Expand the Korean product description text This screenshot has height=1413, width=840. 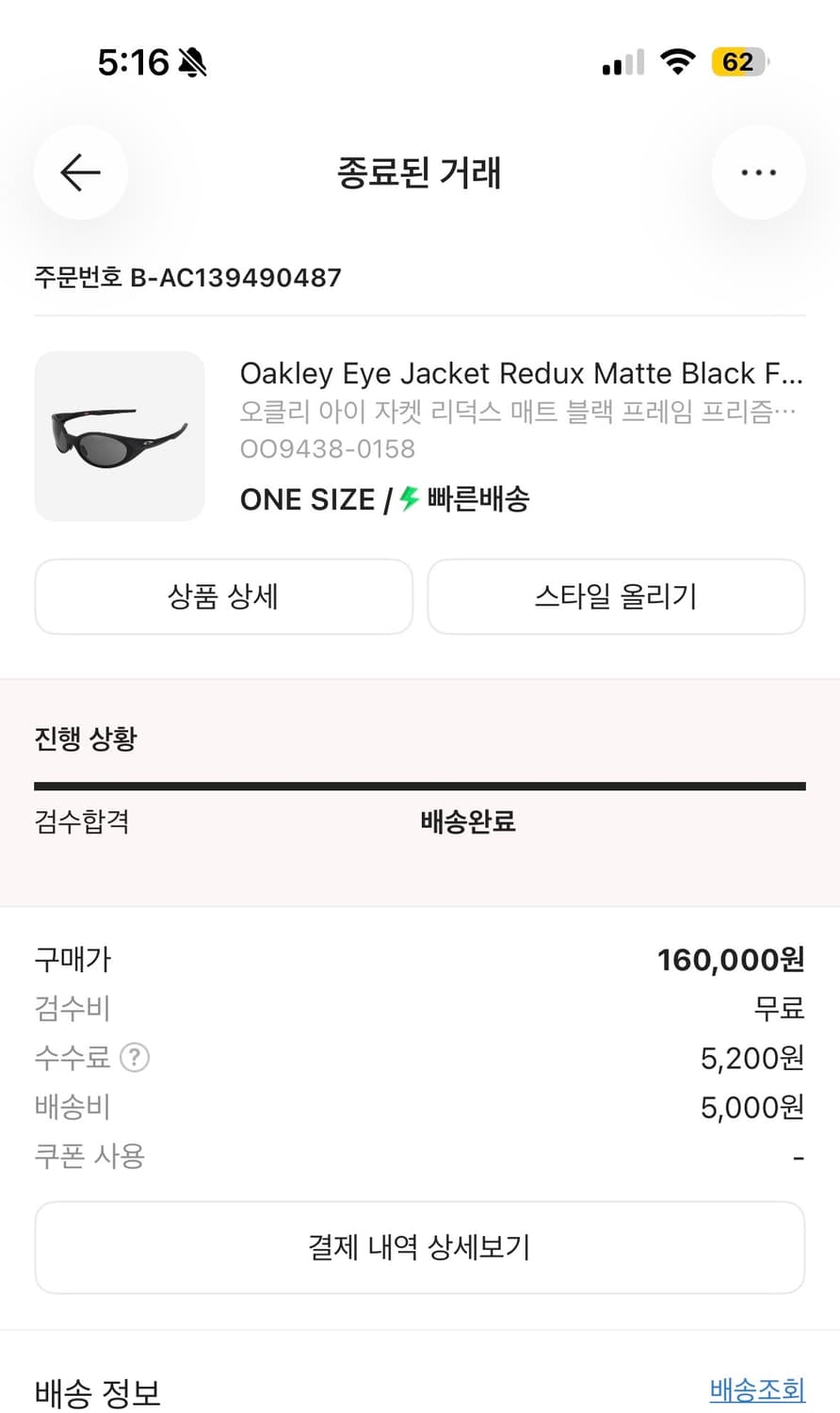coord(518,411)
